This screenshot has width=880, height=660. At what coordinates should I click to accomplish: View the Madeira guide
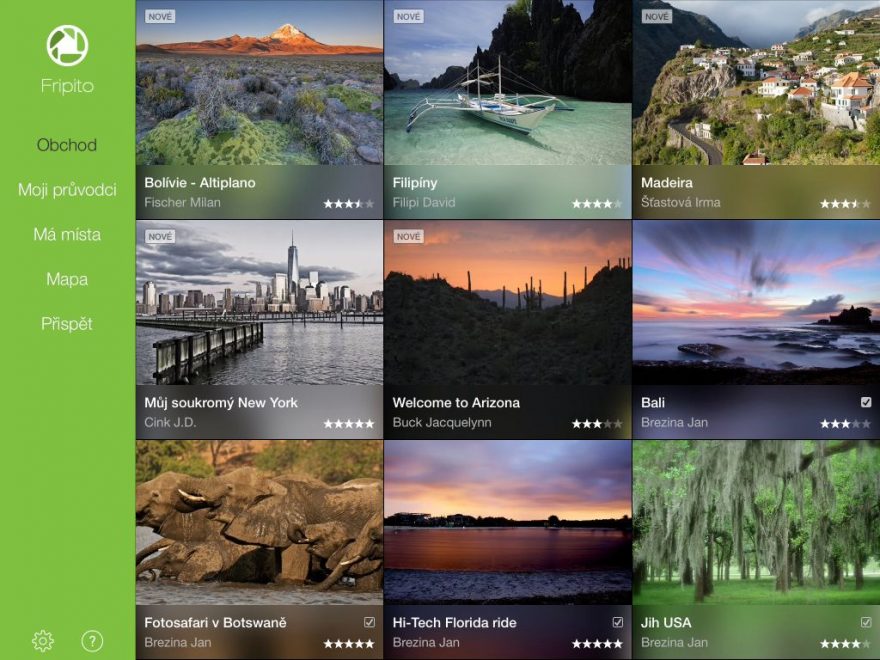click(x=756, y=110)
